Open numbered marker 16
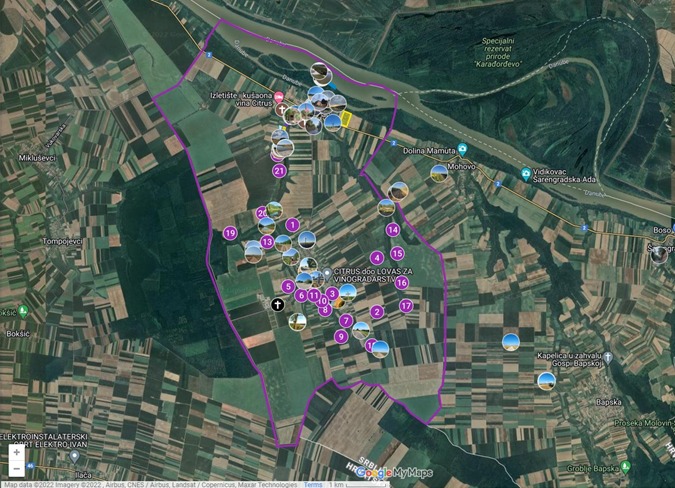 tap(401, 282)
